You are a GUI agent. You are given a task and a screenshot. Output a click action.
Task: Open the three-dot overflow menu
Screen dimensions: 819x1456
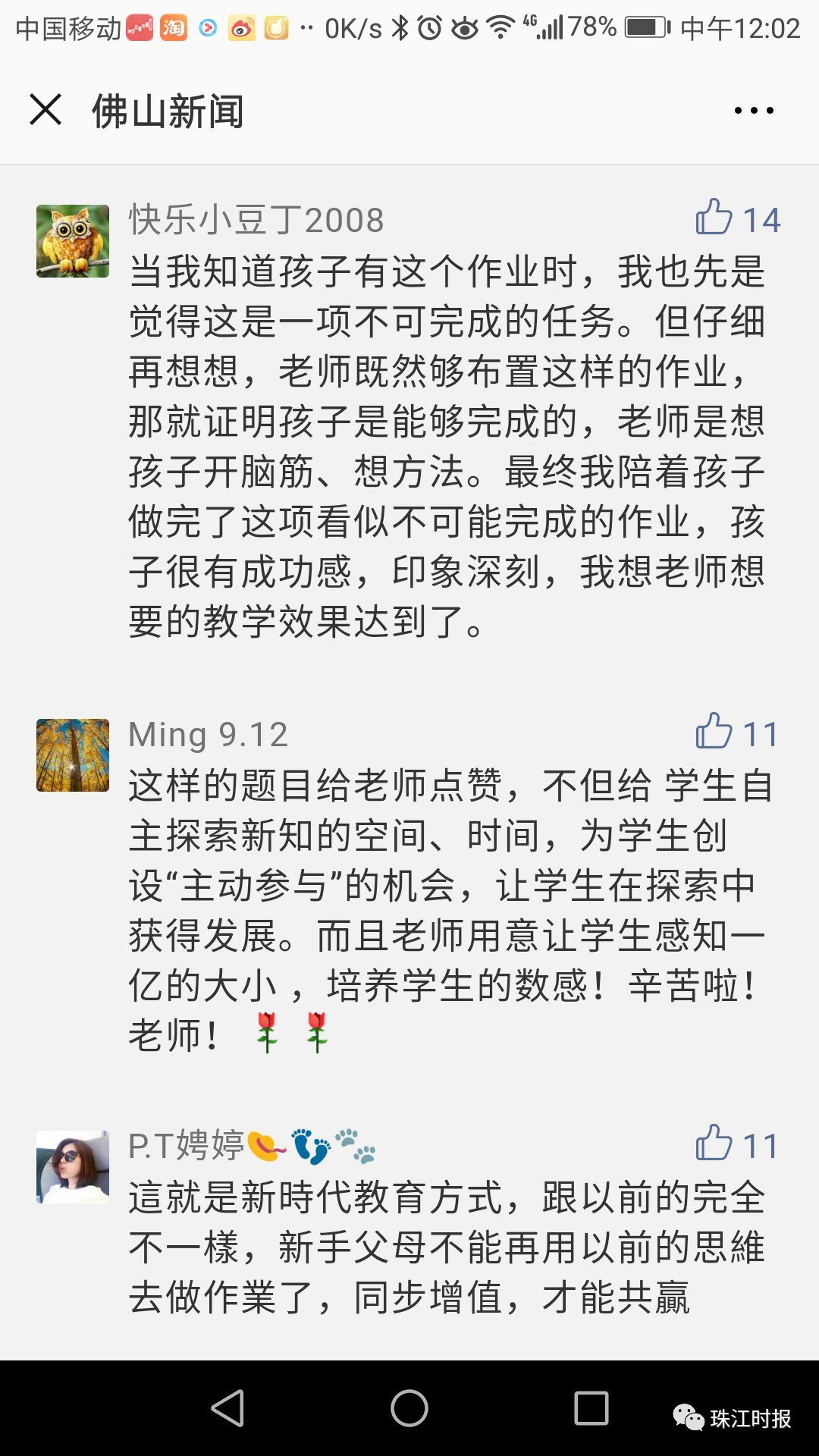click(x=754, y=111)
